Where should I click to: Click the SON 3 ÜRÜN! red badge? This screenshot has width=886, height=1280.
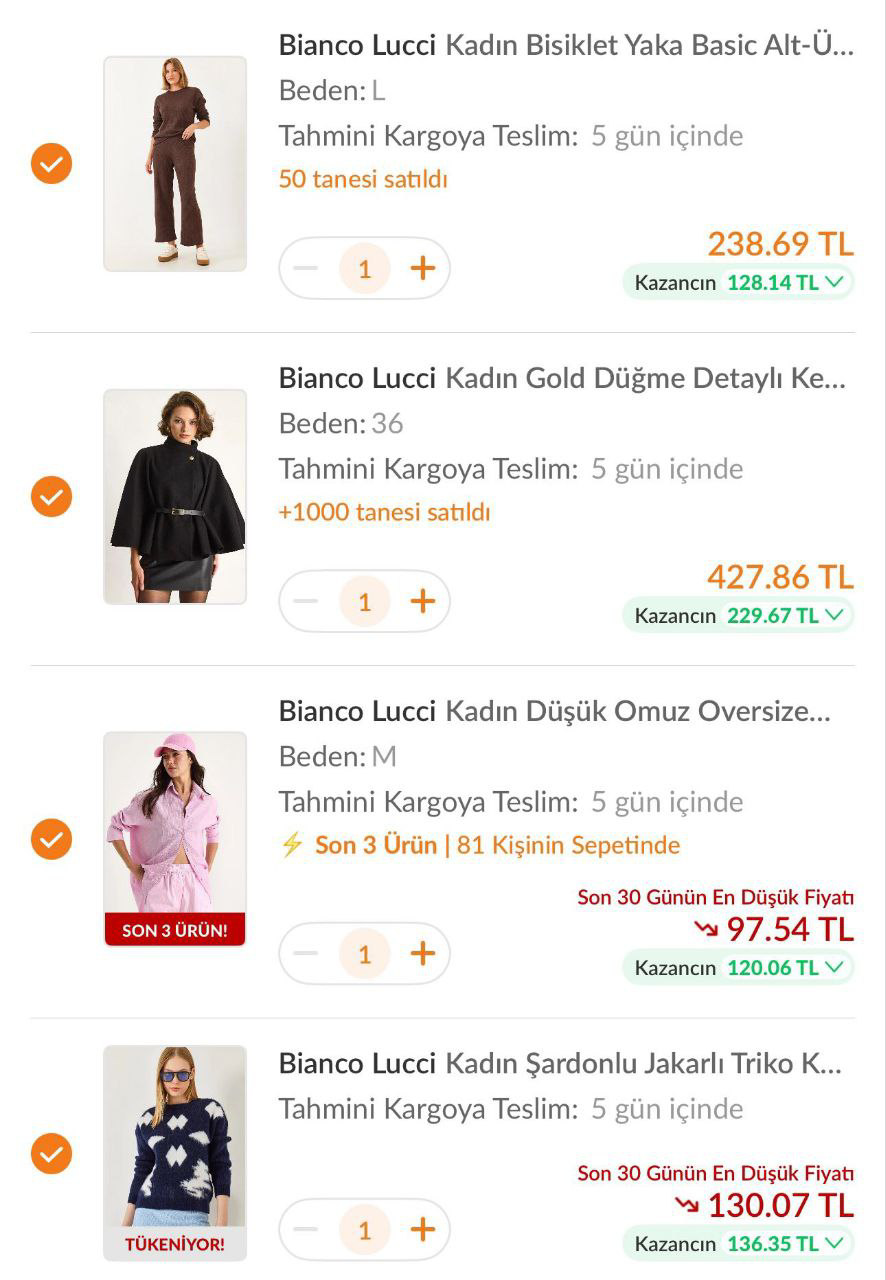pos(174,931)
